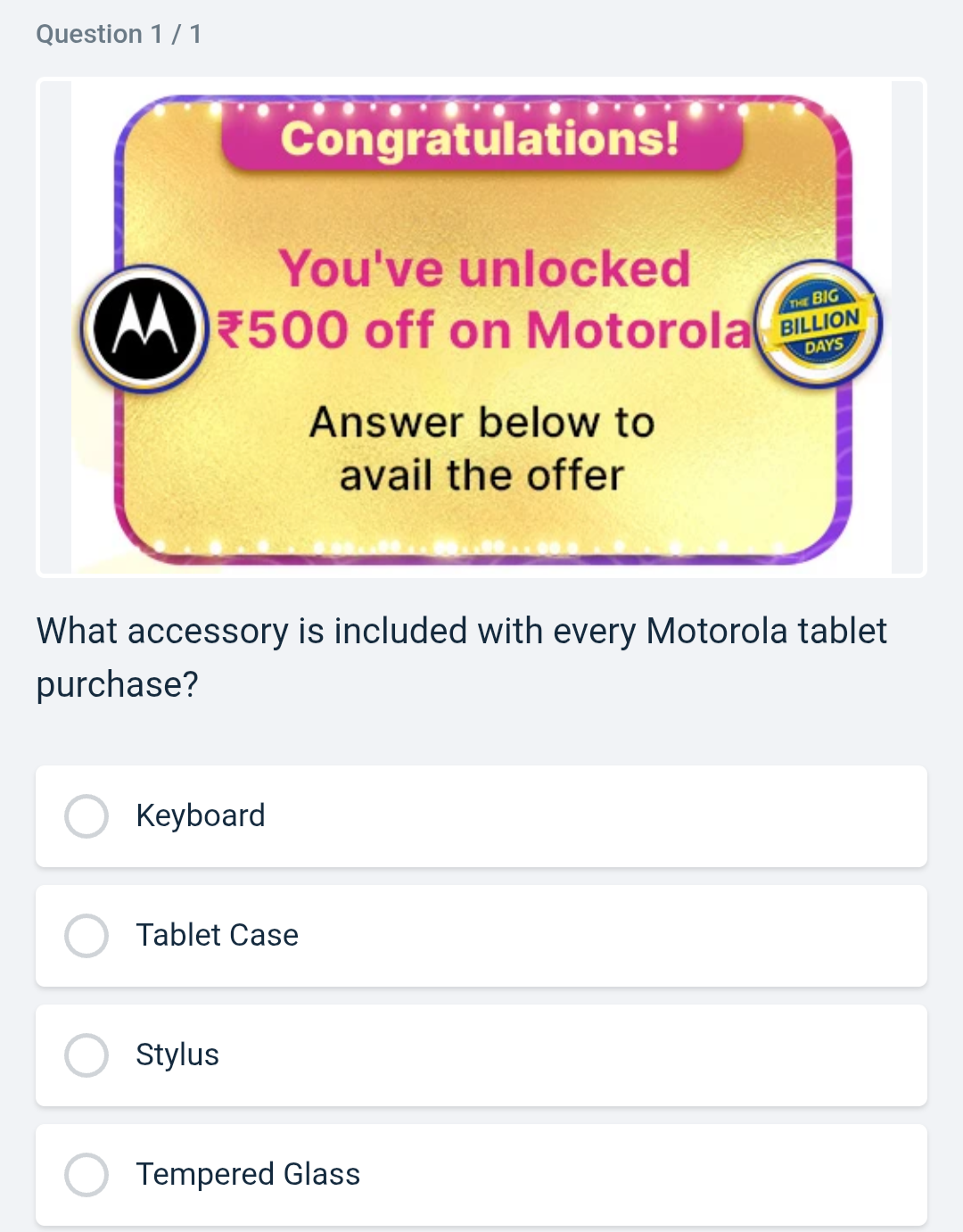The width and height of the screenshot is (963, 1232).
Task: Pick the Stylus radio option
Action: pos(86,1055)
